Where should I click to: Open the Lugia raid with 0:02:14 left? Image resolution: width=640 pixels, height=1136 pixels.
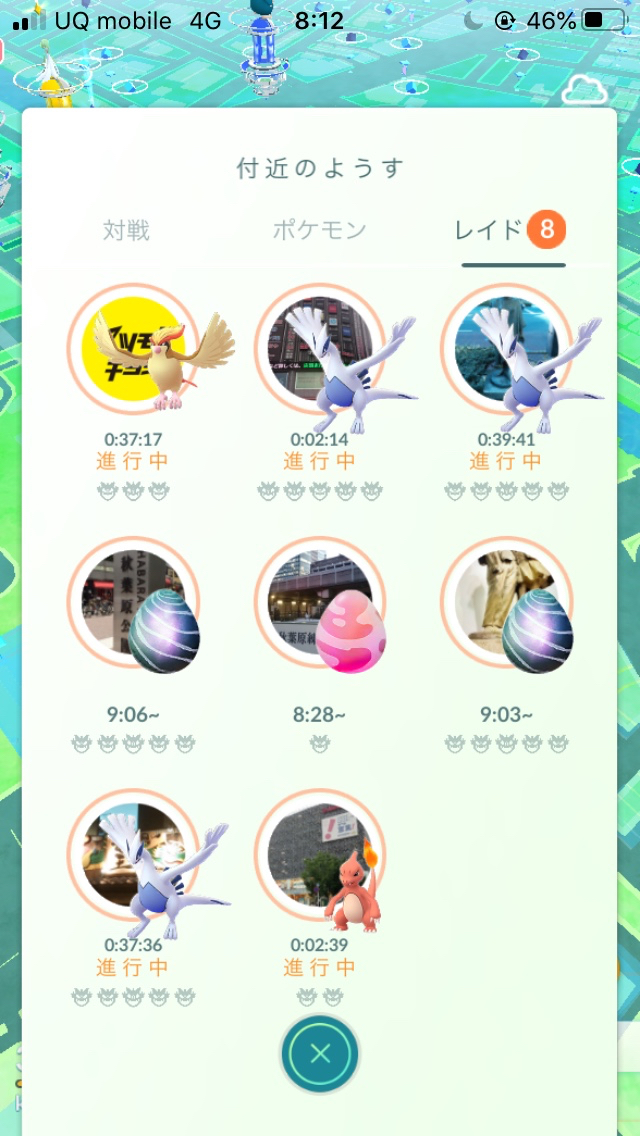(320, 350)
